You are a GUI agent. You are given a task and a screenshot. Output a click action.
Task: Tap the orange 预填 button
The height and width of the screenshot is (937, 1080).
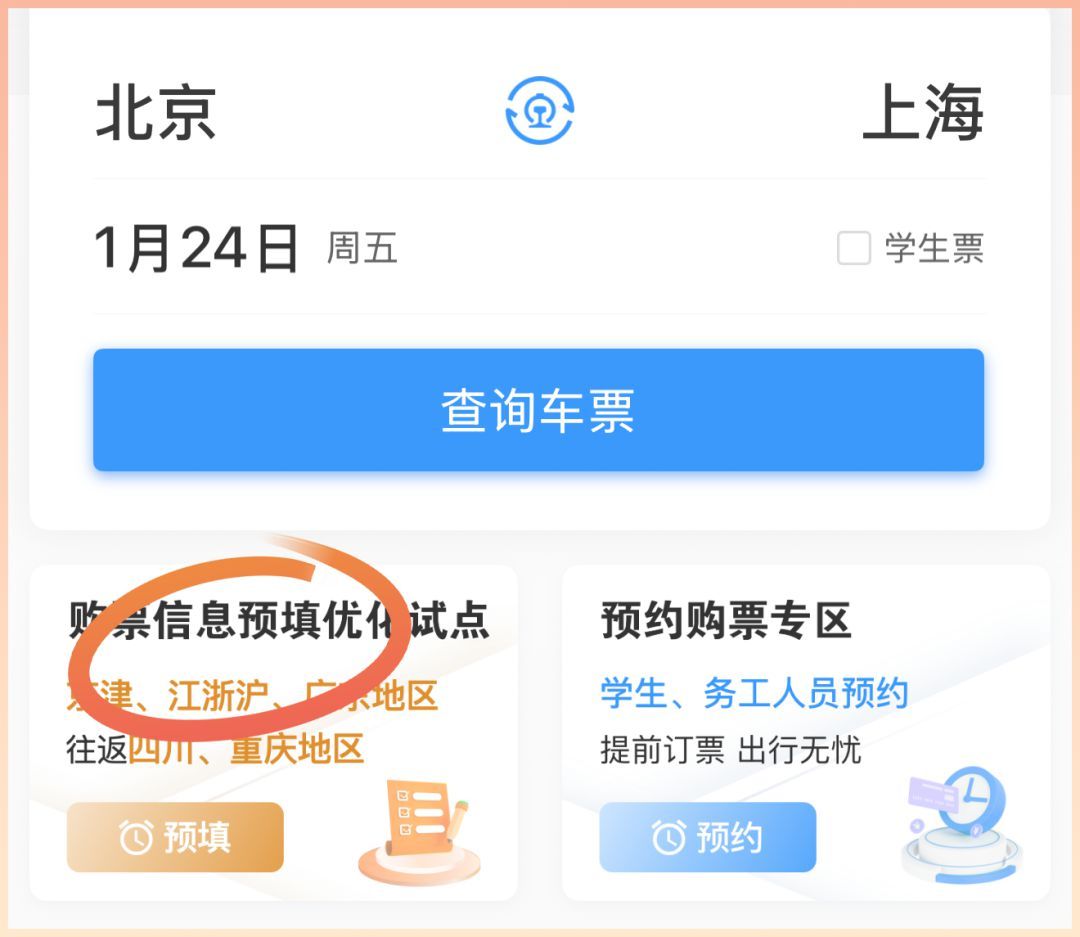tap(175, 837)
